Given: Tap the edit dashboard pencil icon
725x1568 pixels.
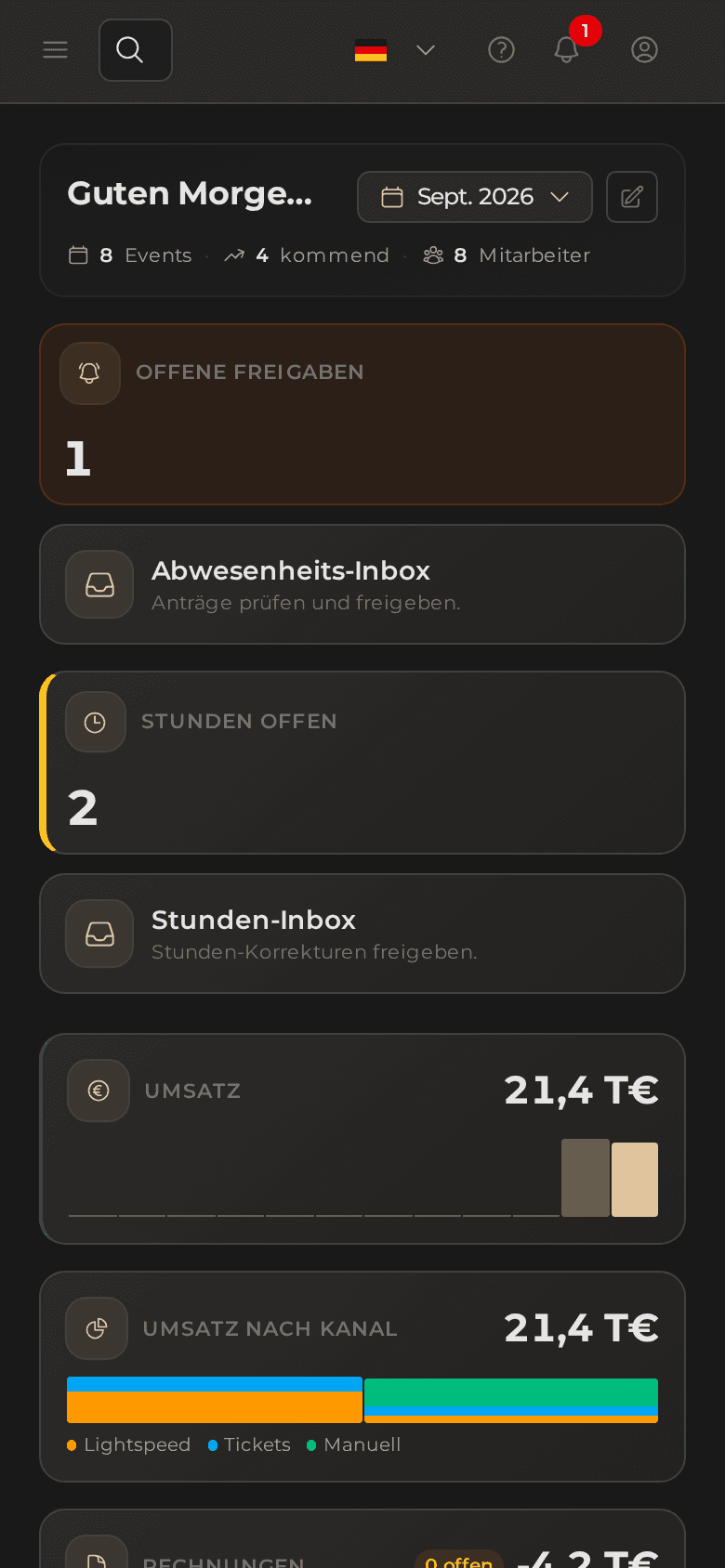Looking at the screenshot, I should (x=632, y=197).
